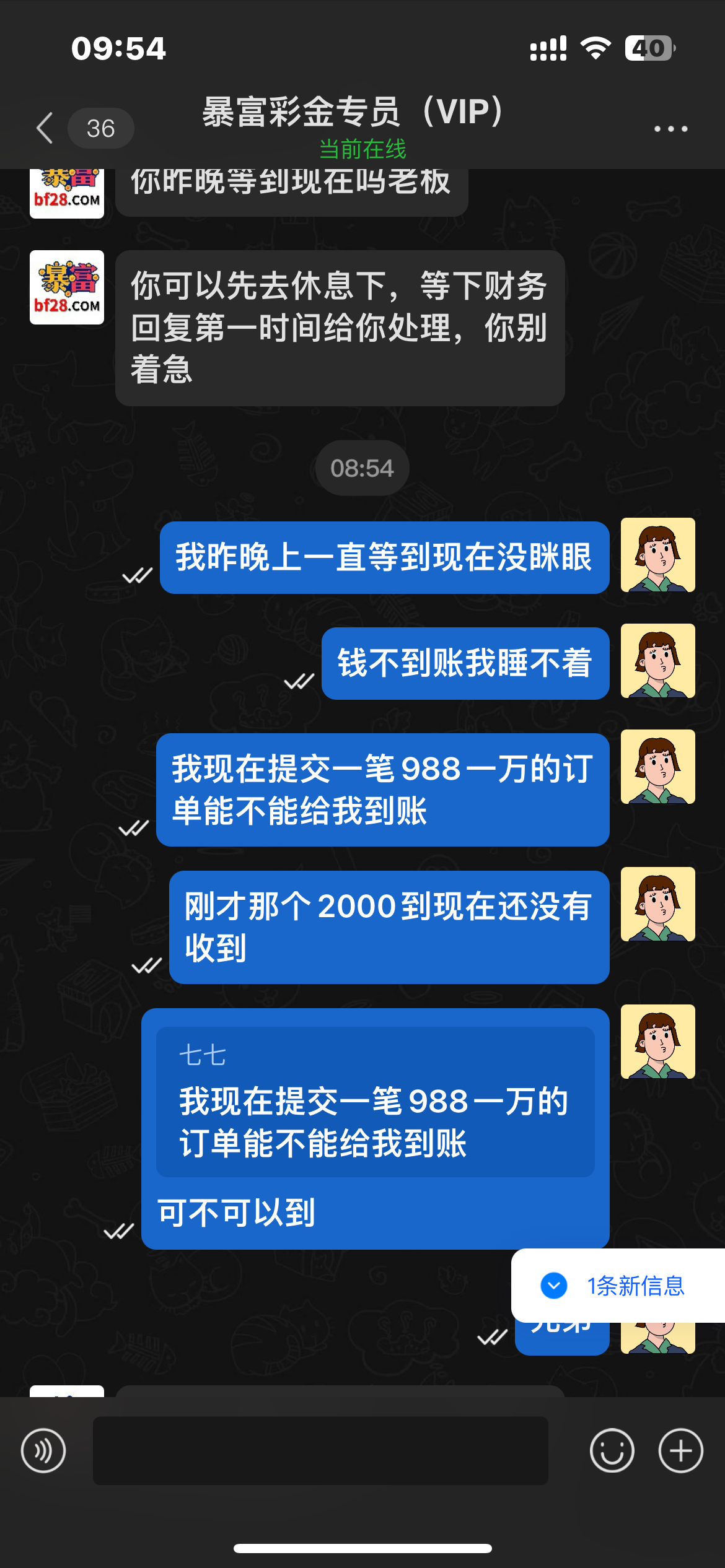Image resolution: width=725 pixels, height=1568 pixels.
Task: Open the three-dot overflow menu
Action: click(670, 129)
